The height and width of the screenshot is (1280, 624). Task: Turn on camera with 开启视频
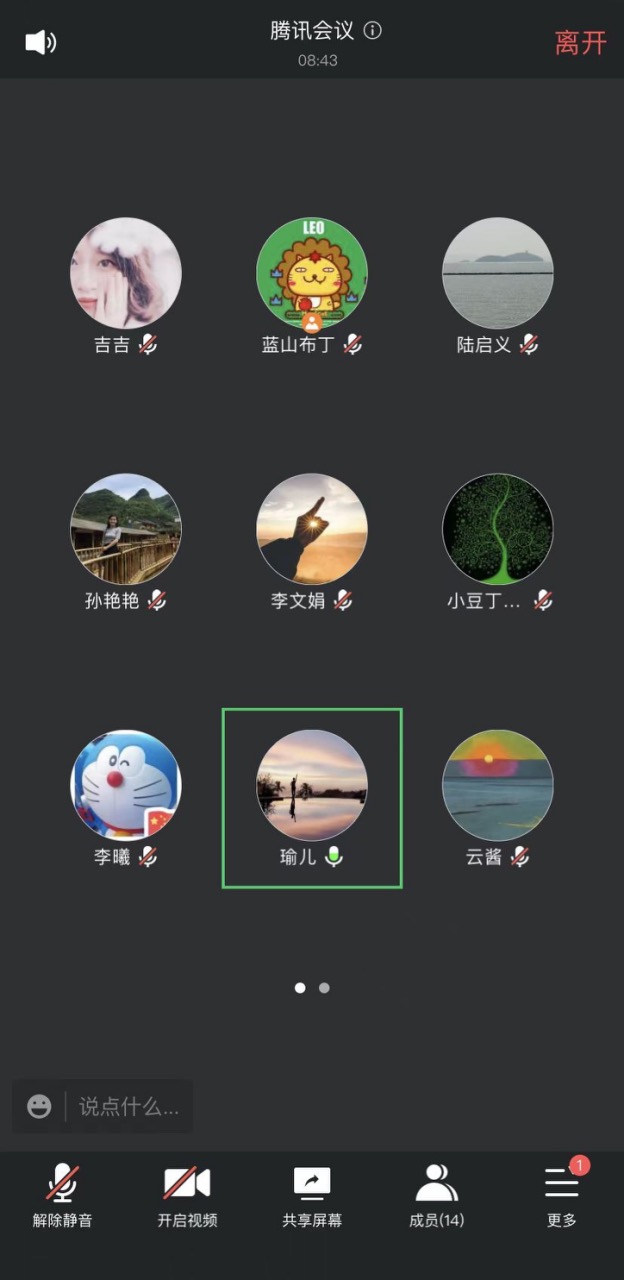coord(187,1195)
